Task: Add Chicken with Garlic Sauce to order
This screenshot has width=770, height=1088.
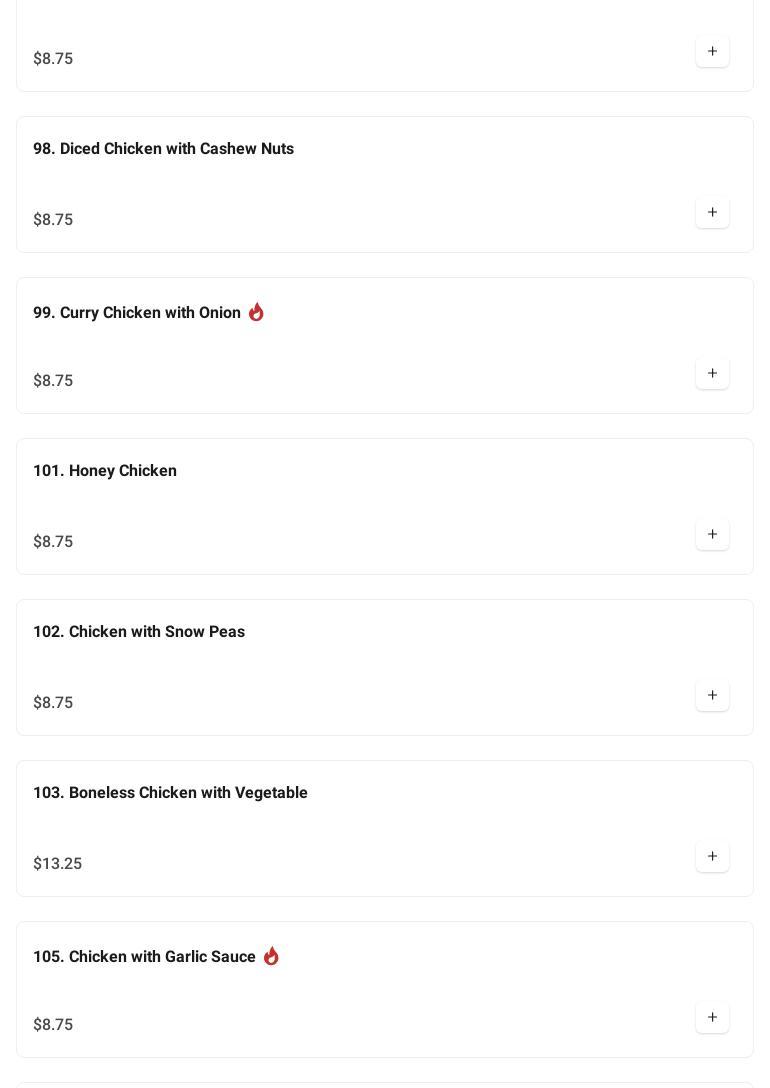Action: (712, 1017)
